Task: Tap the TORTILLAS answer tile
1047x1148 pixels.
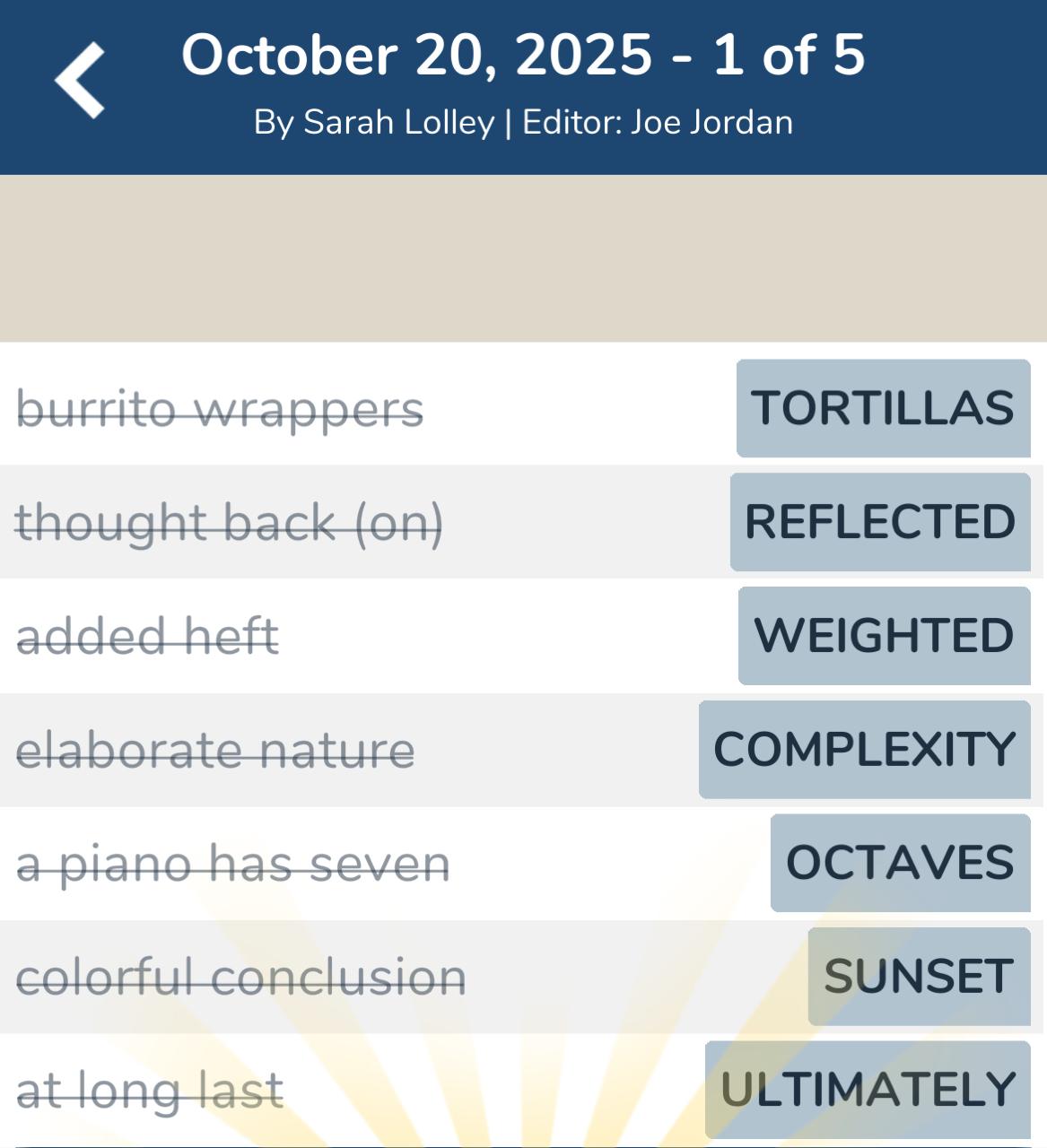Action: point(883,408)
